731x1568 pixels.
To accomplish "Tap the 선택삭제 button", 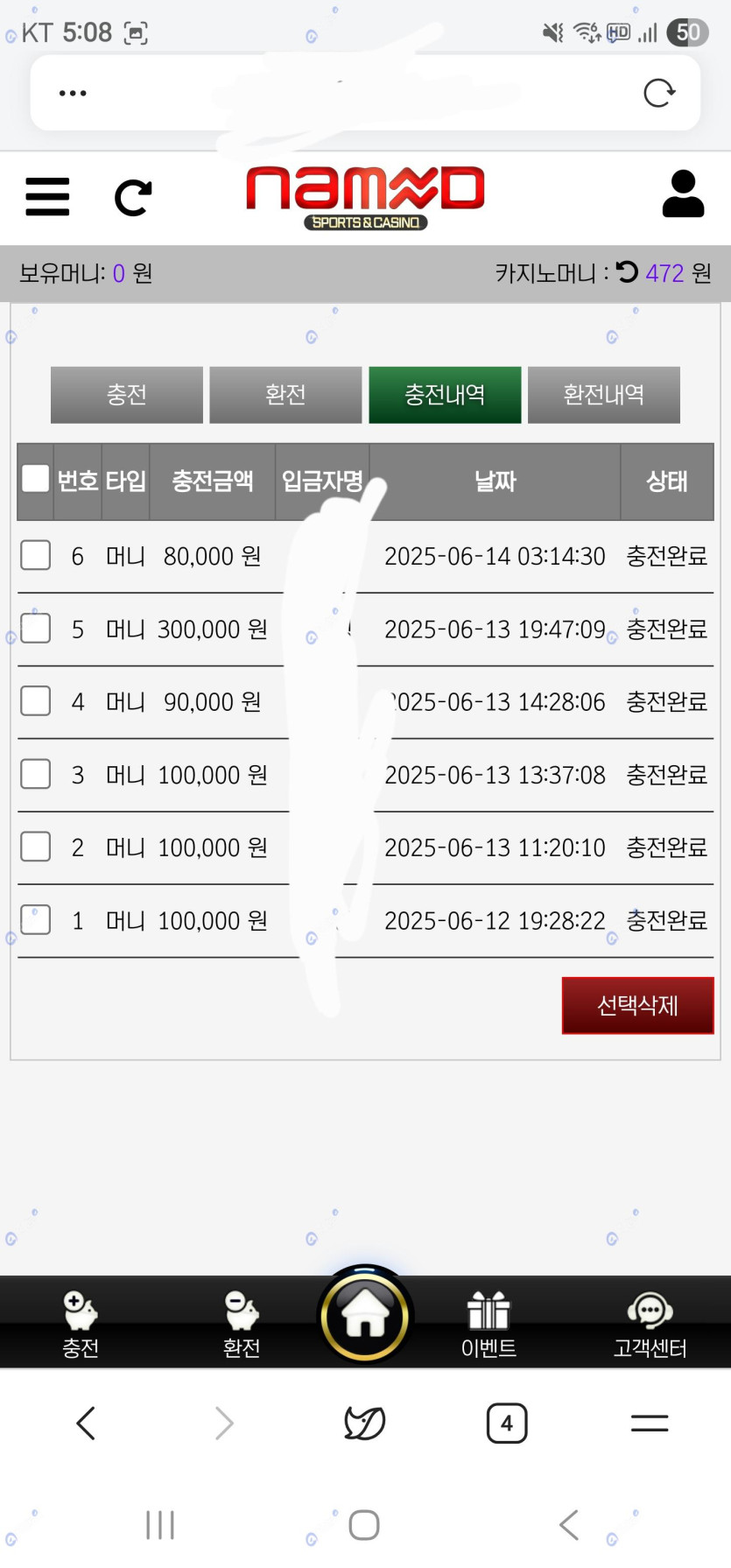I will pyautogui.click(x=637, y=1005).
